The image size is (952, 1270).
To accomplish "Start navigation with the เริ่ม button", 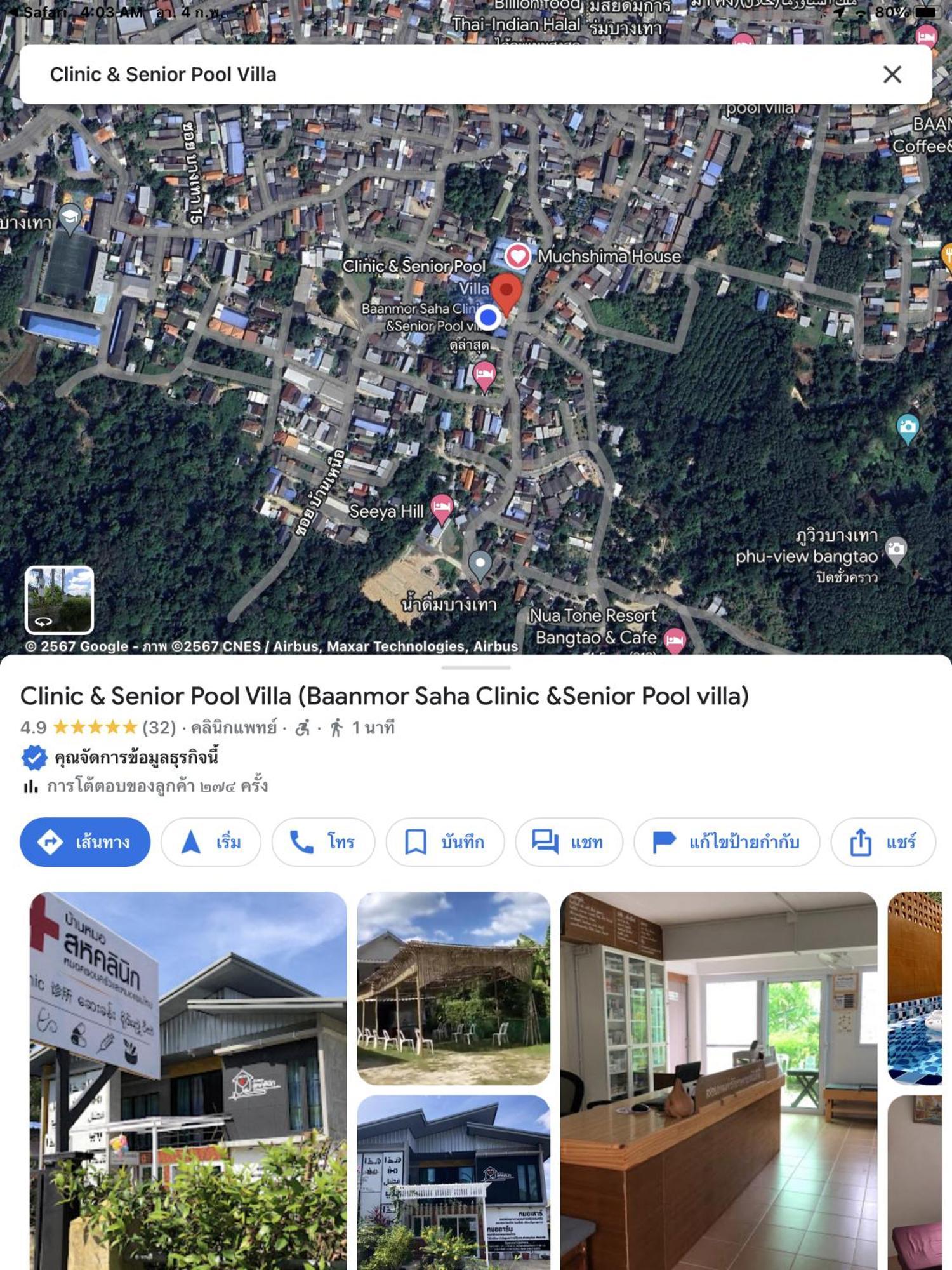I will pyautogui.click(x=211, y=842).
